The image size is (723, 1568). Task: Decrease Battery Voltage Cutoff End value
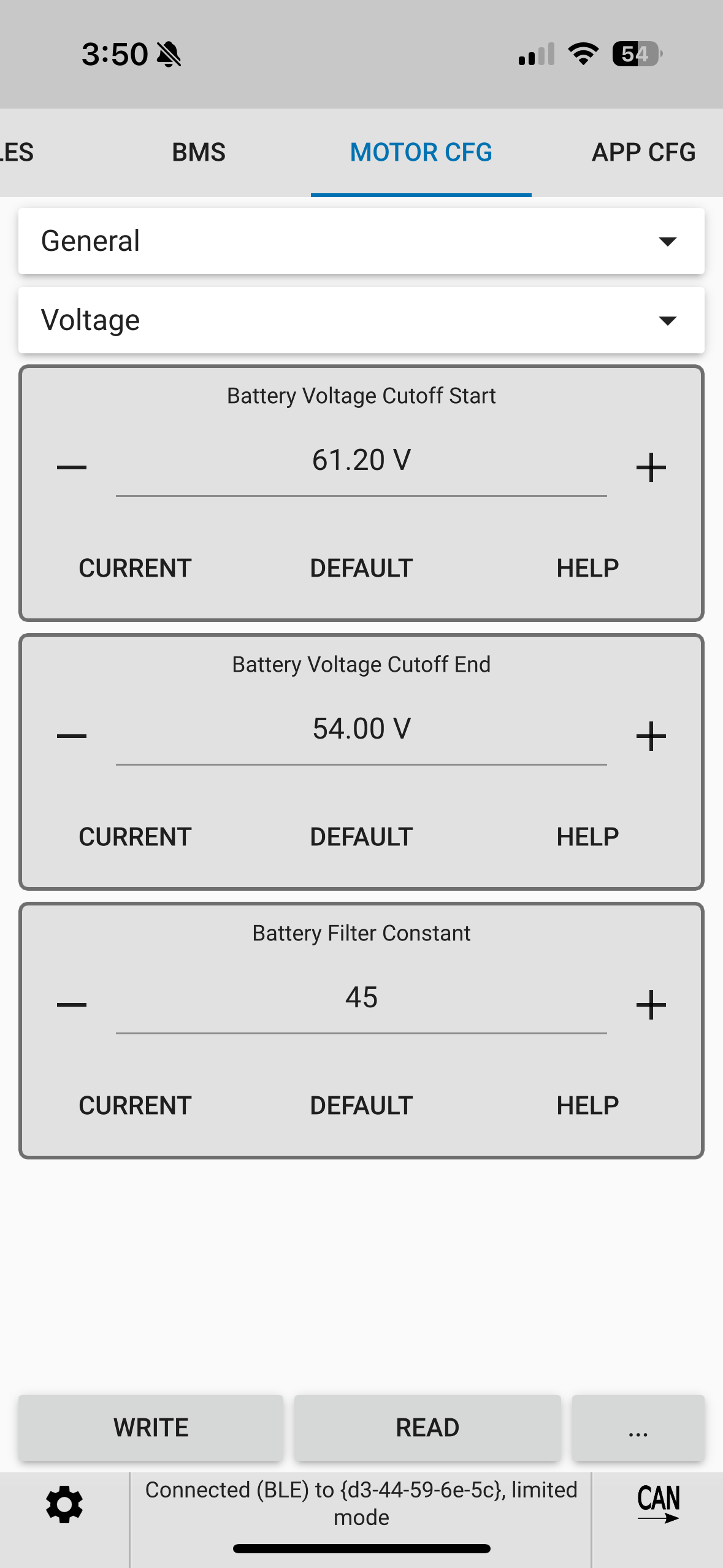point(72,736)
